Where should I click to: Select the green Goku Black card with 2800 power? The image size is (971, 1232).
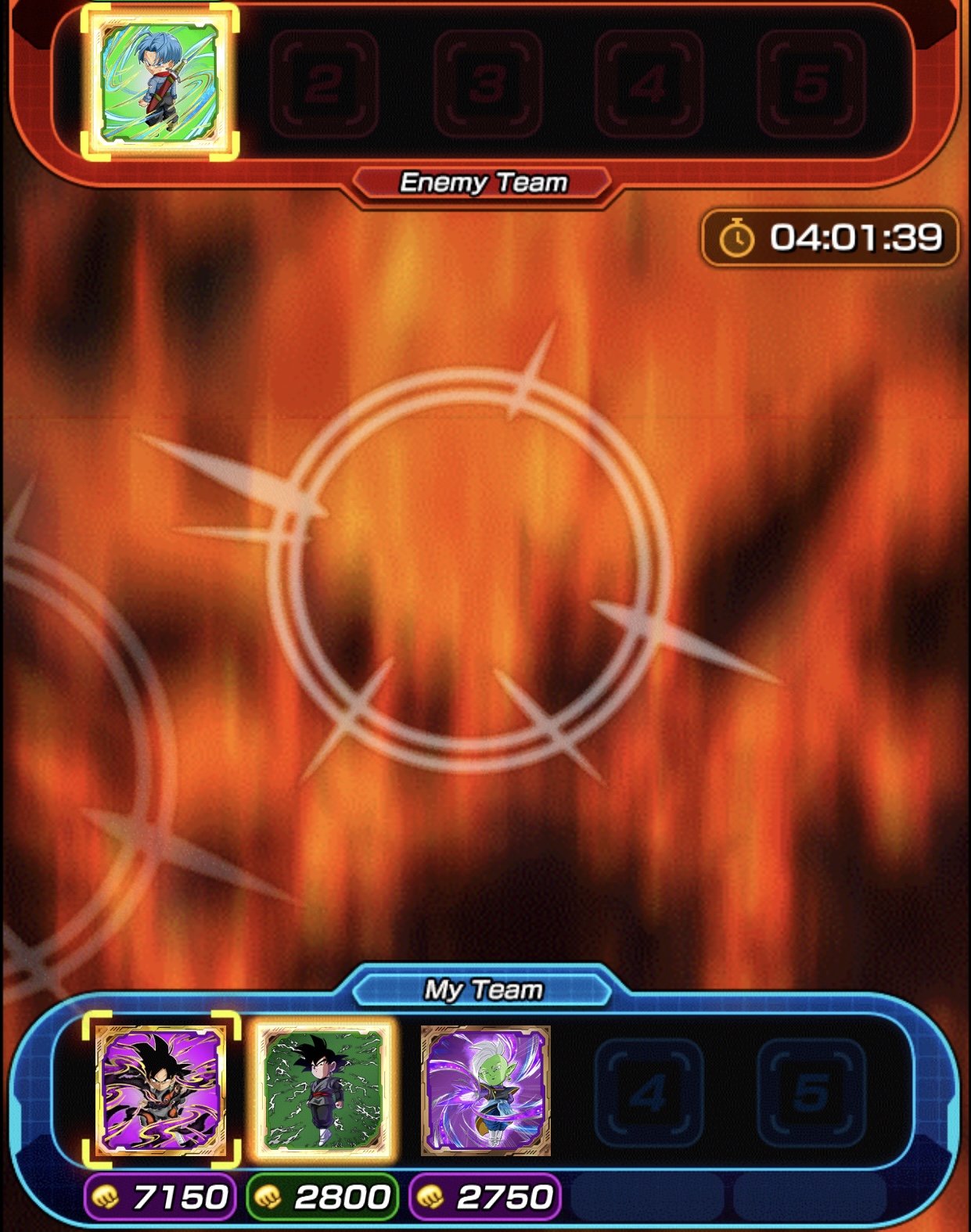coord(323,1090)
